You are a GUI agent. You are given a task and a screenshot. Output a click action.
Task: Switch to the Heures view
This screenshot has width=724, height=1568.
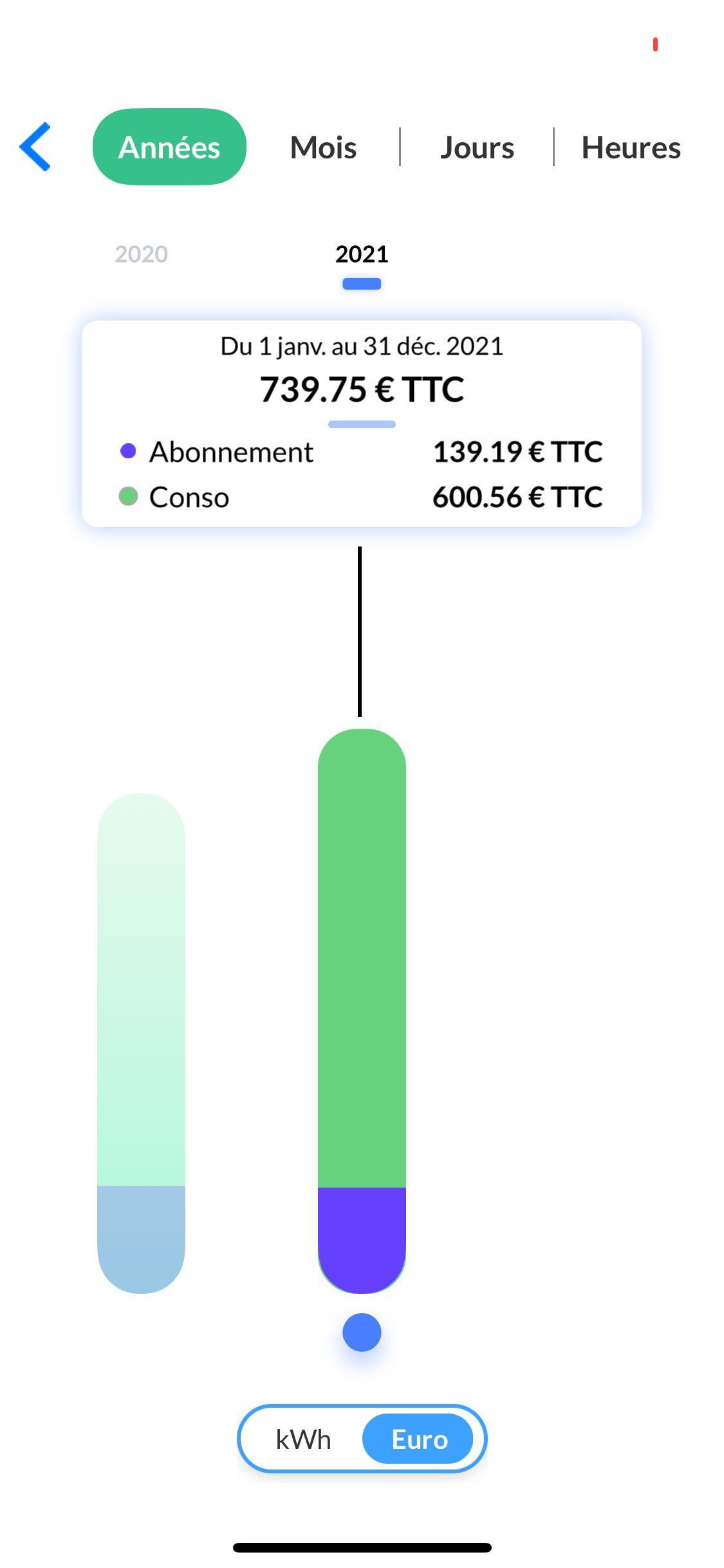[631, 147]
